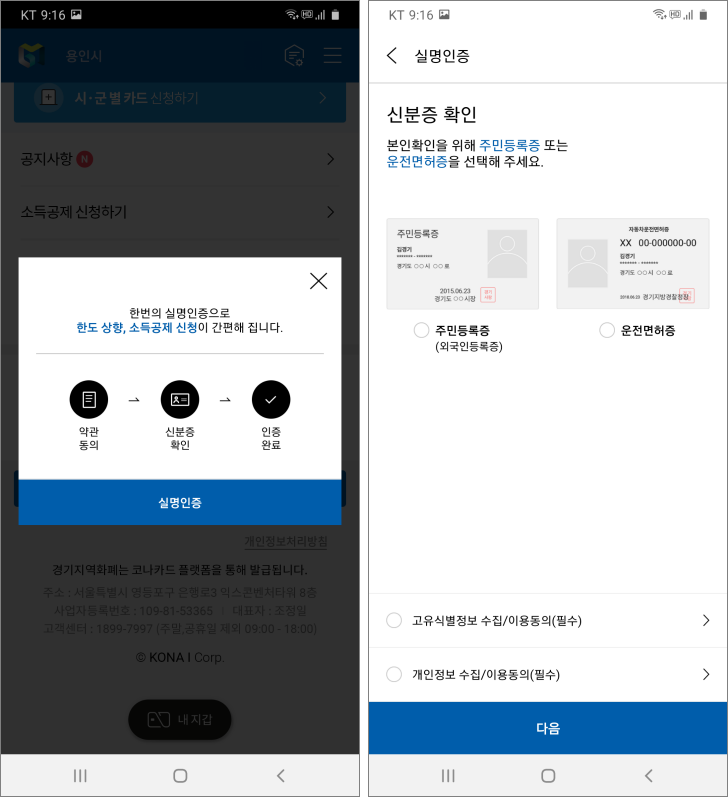Close the 실명인증 info popup
This screenshot has height=797, width=728.
pos(318,281)
